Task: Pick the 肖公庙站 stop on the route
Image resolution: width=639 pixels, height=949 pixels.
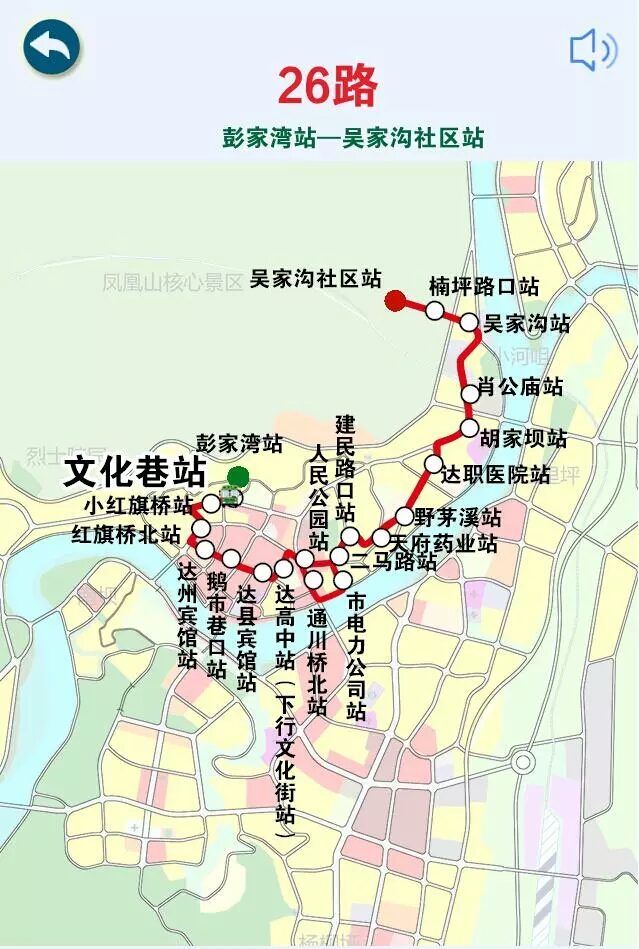Action: coord(470,394)
